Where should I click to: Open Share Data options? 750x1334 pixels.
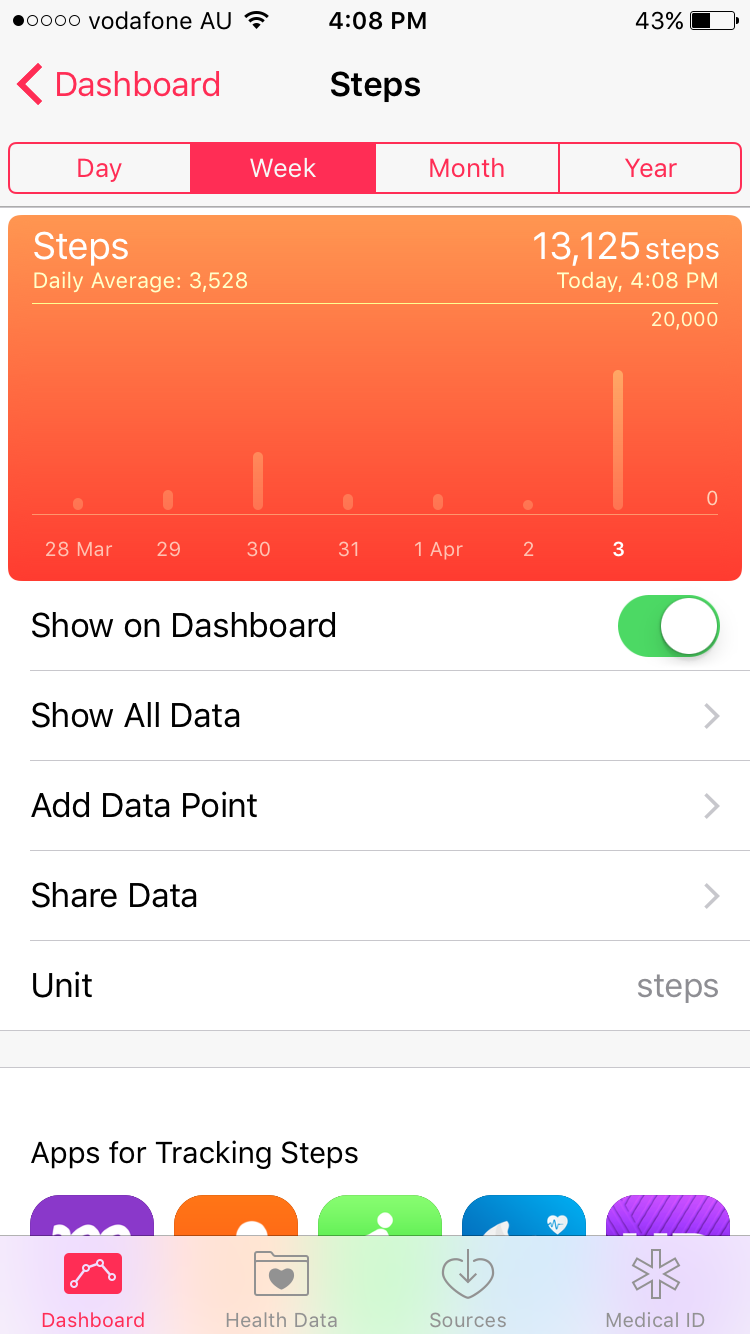click(x=375, y=896)
